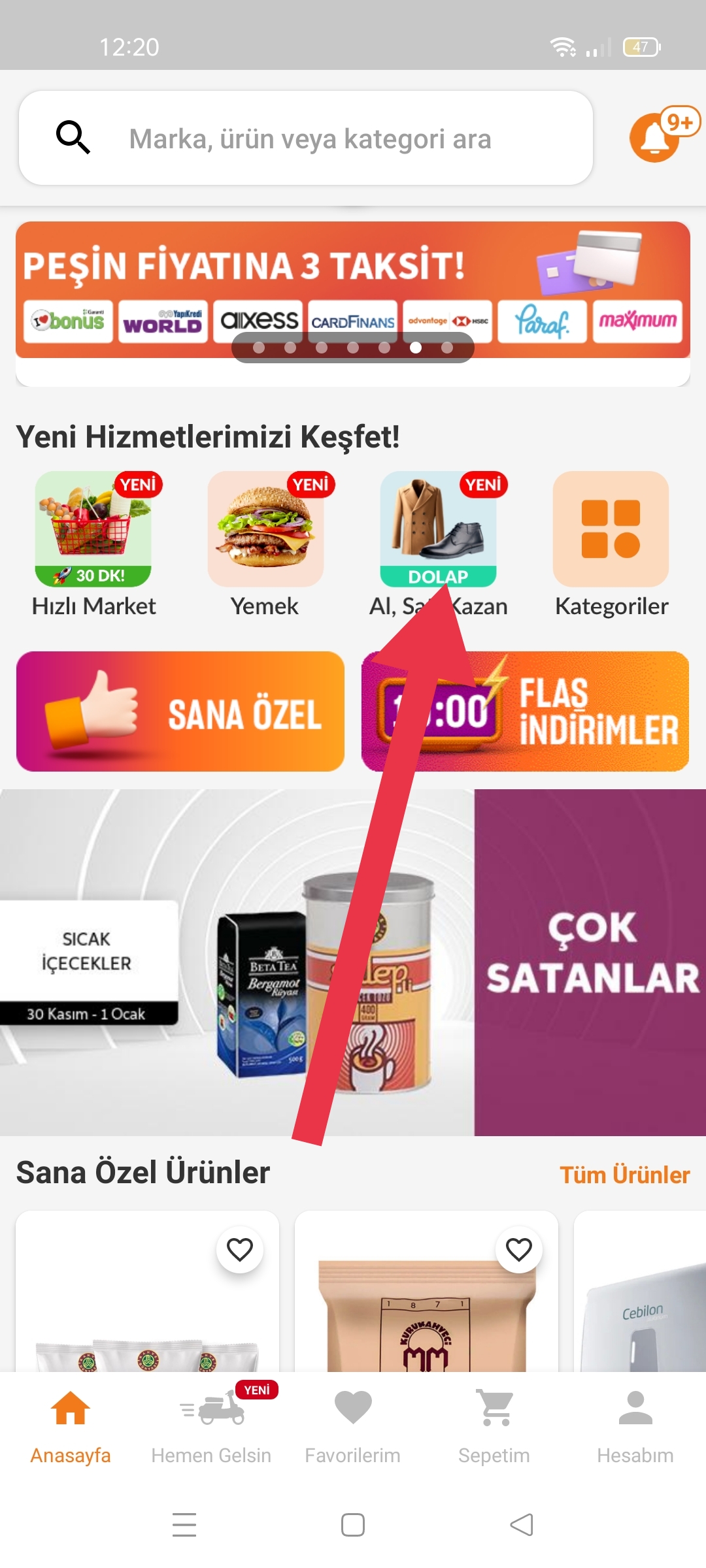Open the Cebilon product card
Viewport: 706px width, 1568px height.
[640, 1292]
